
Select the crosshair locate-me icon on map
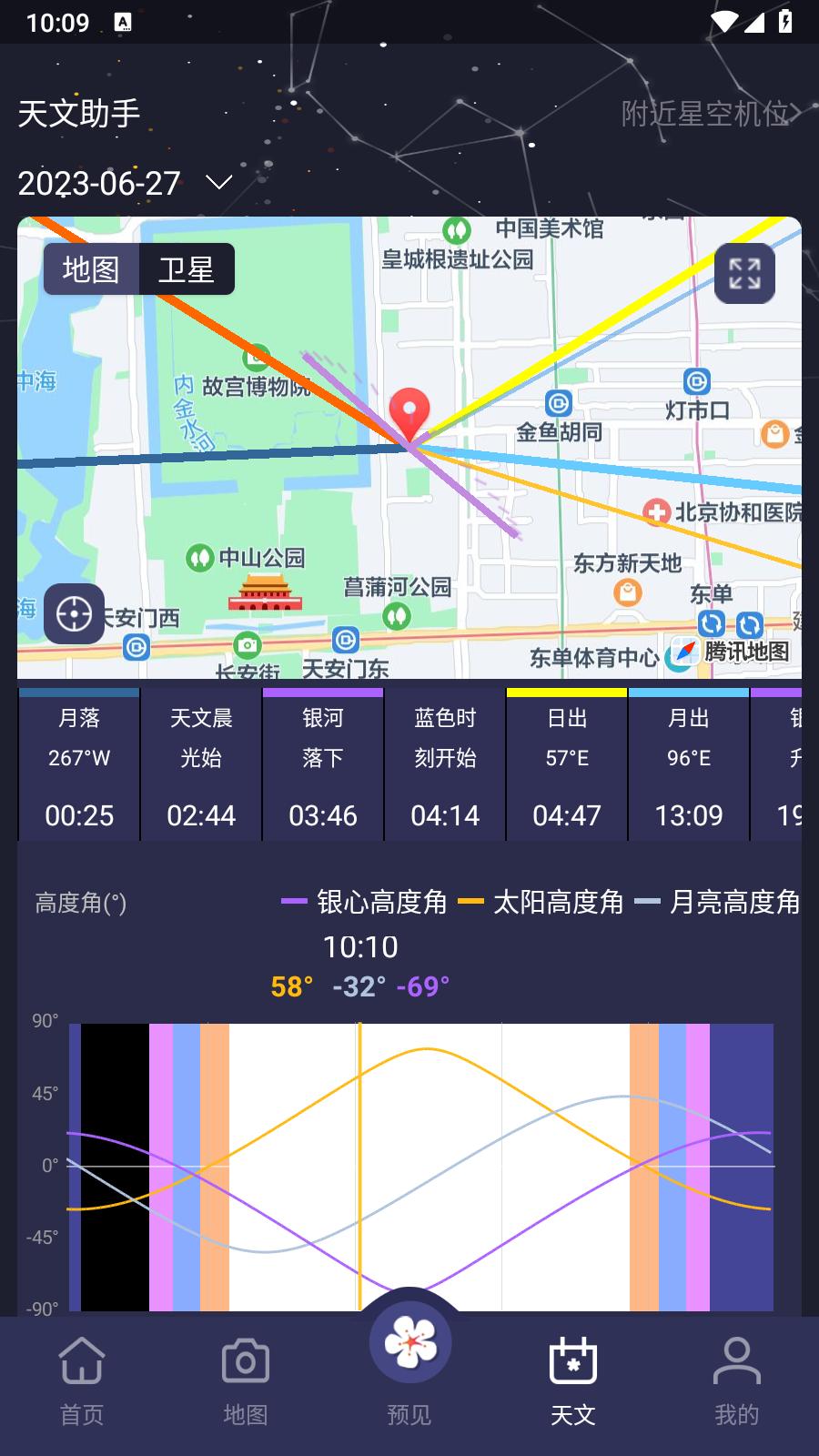pyautogui.click(x=72, y=613)
